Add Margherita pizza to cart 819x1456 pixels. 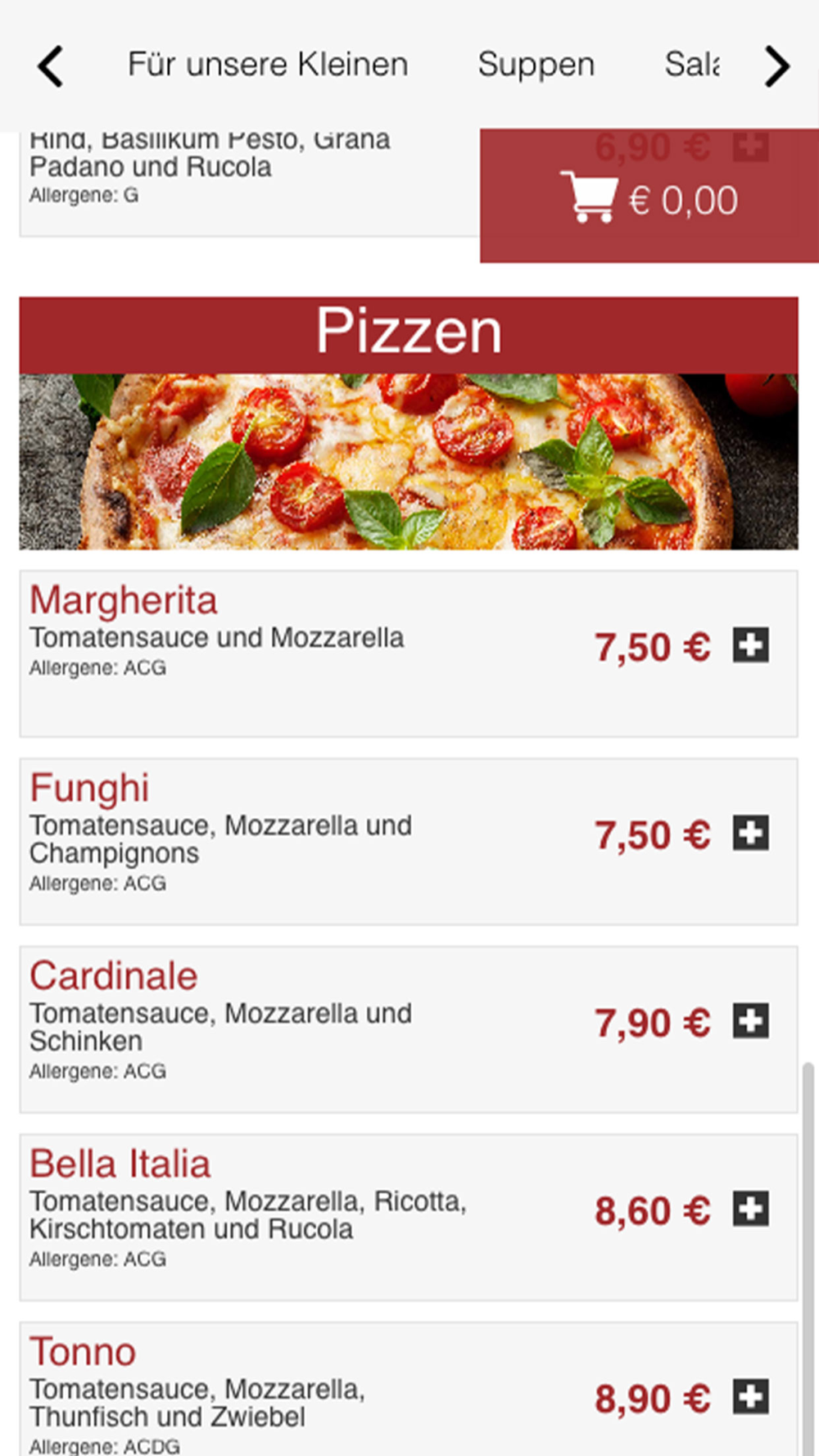750,645
